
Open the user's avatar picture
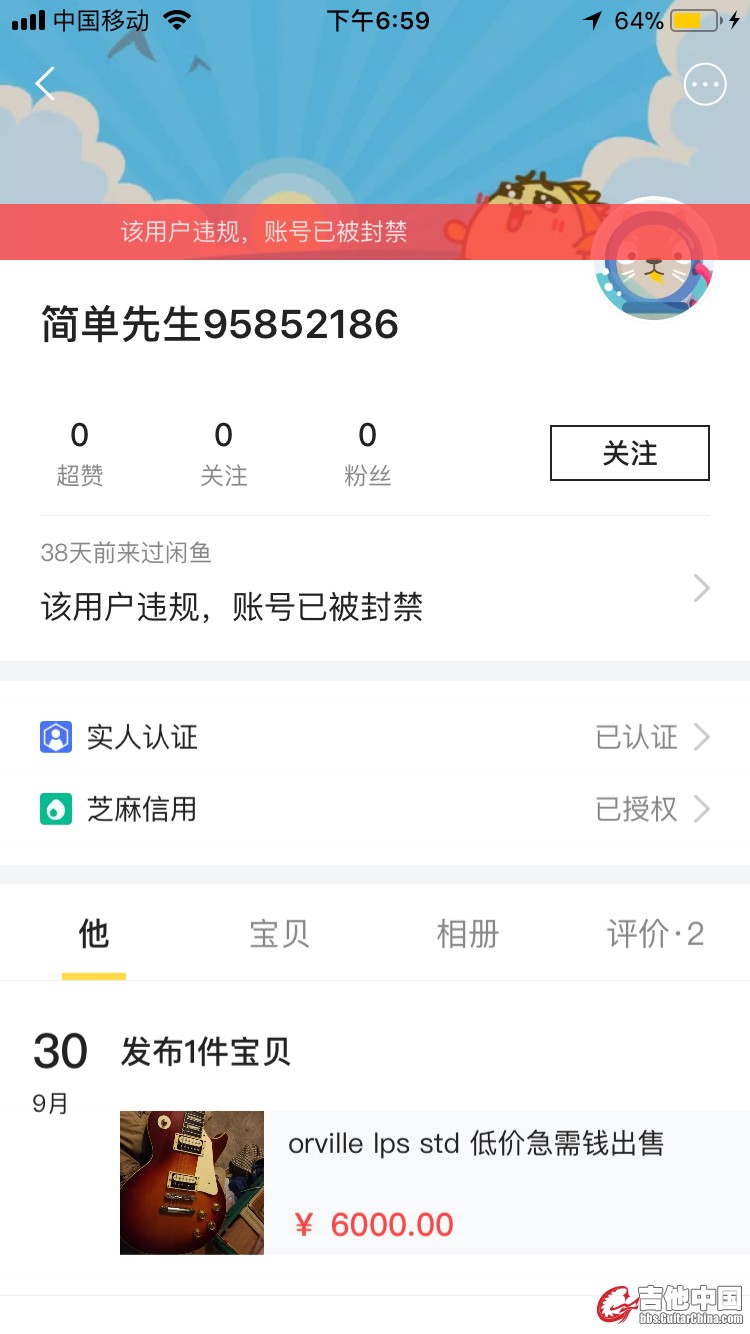click(x=654, y=260)
